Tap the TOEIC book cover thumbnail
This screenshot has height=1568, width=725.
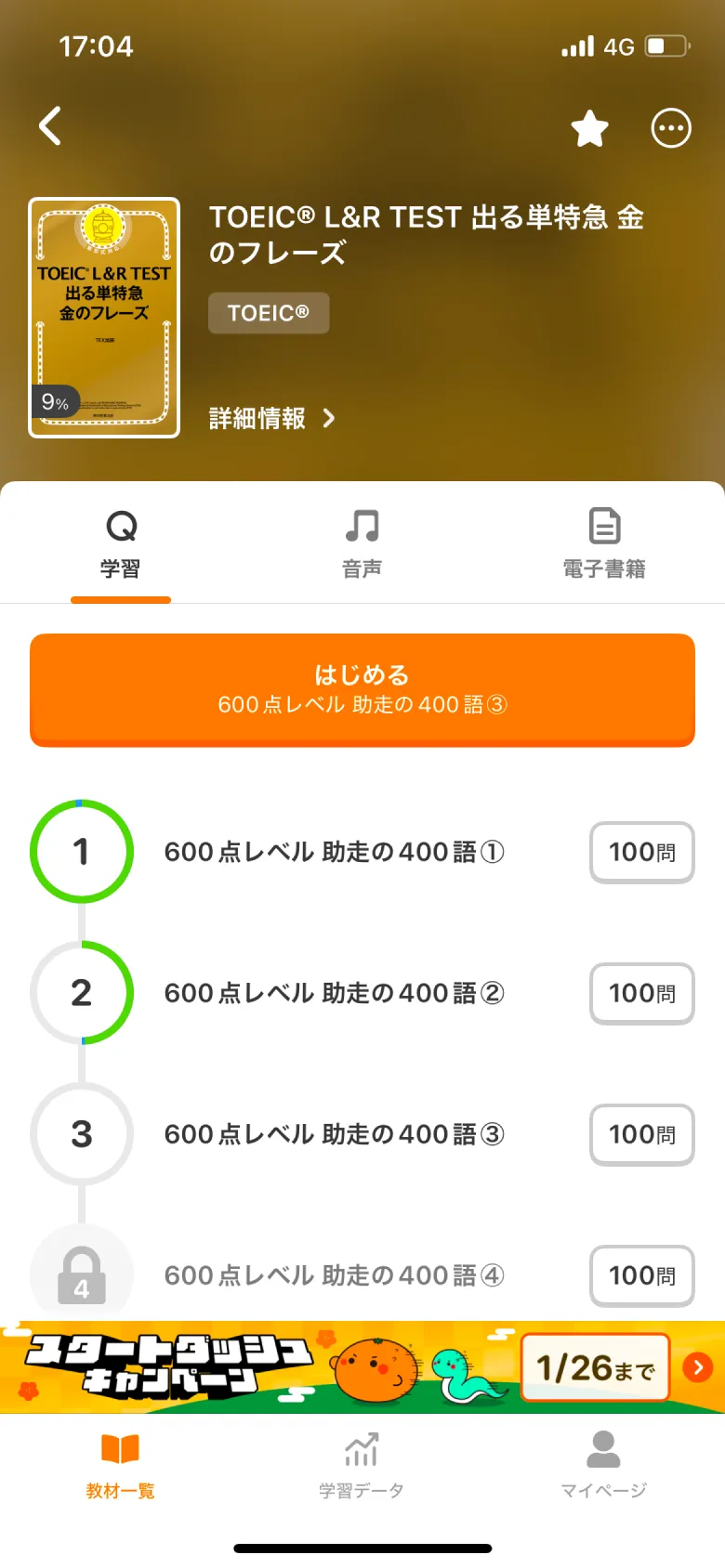point(104,318)
